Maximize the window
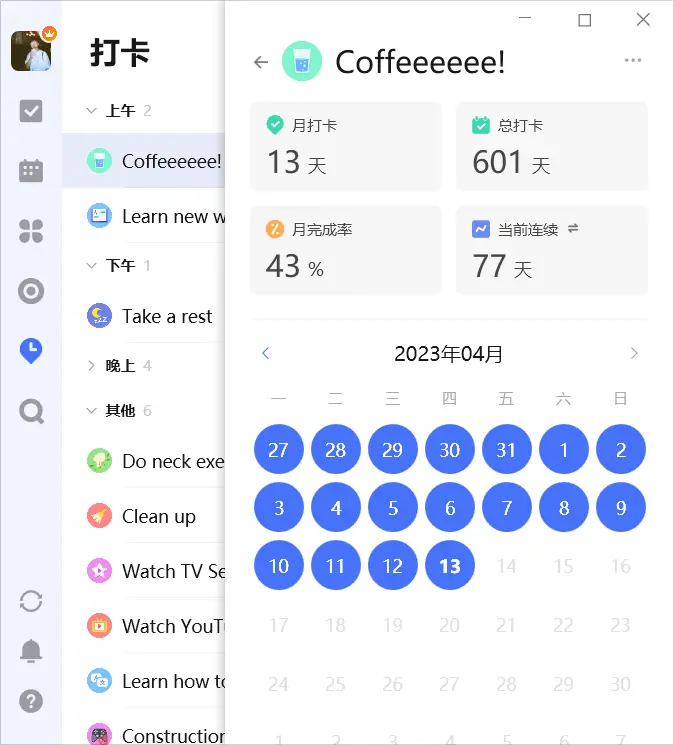This screenshot has height=745, width=674. tap(585, 20)
